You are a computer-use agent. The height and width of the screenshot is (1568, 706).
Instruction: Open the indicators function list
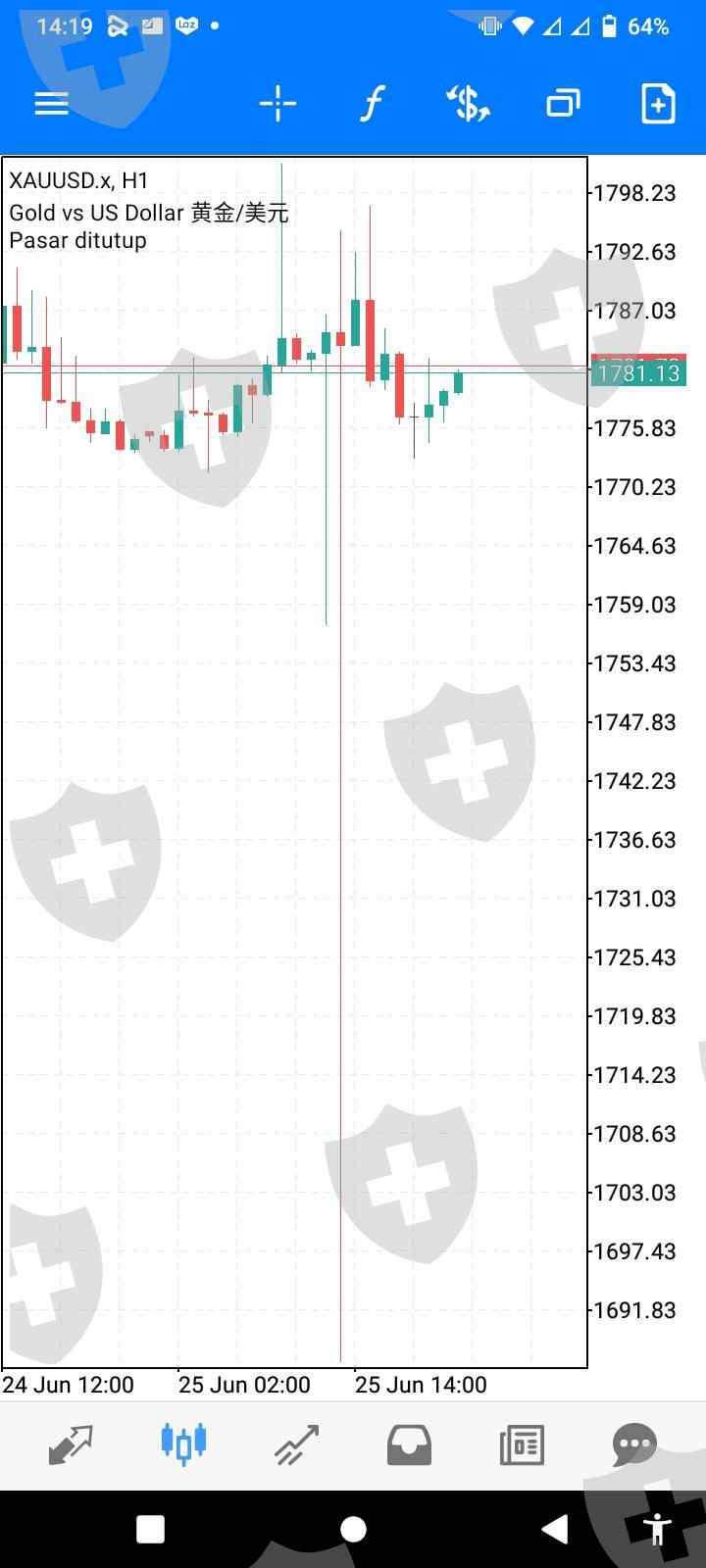(372, 104)
